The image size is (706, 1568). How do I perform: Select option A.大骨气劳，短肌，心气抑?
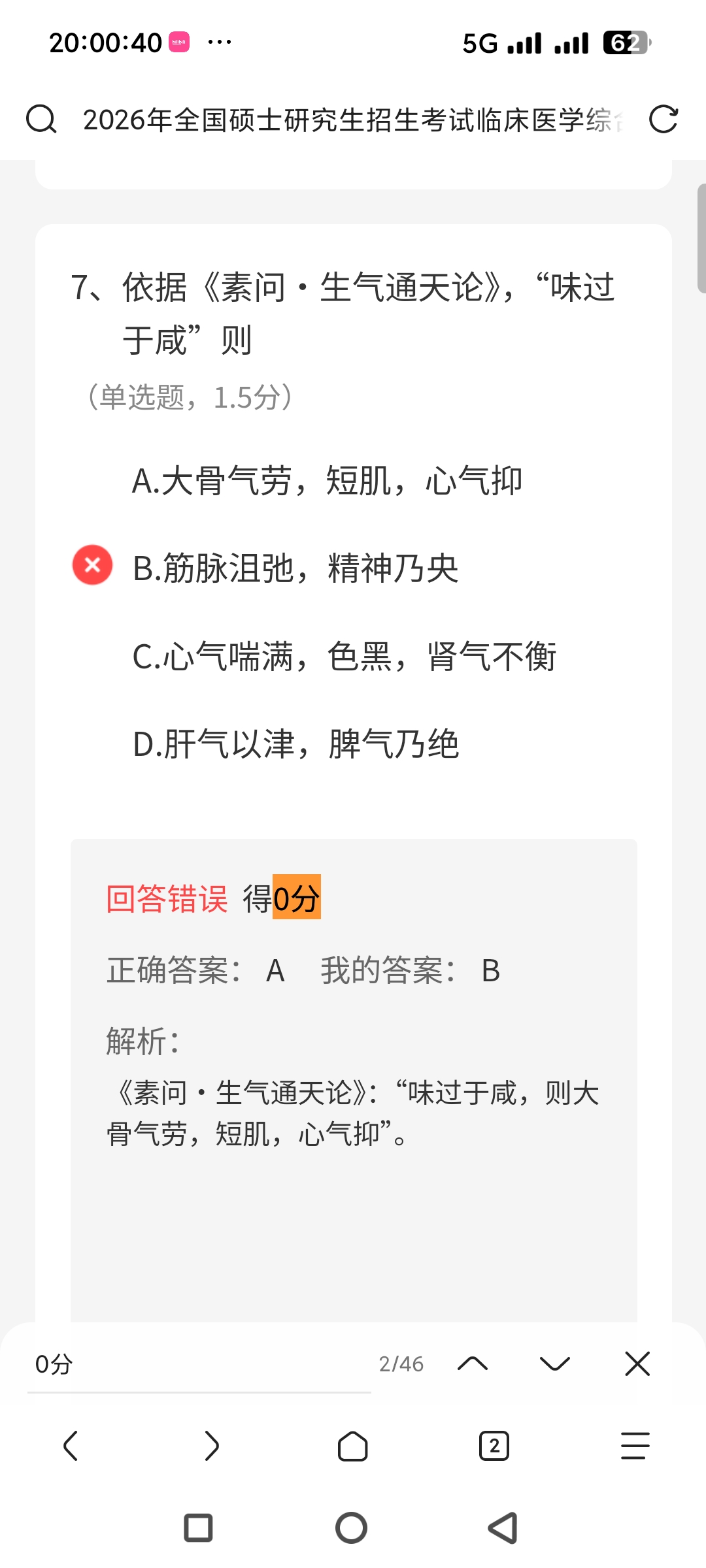[x=327, y=482]
